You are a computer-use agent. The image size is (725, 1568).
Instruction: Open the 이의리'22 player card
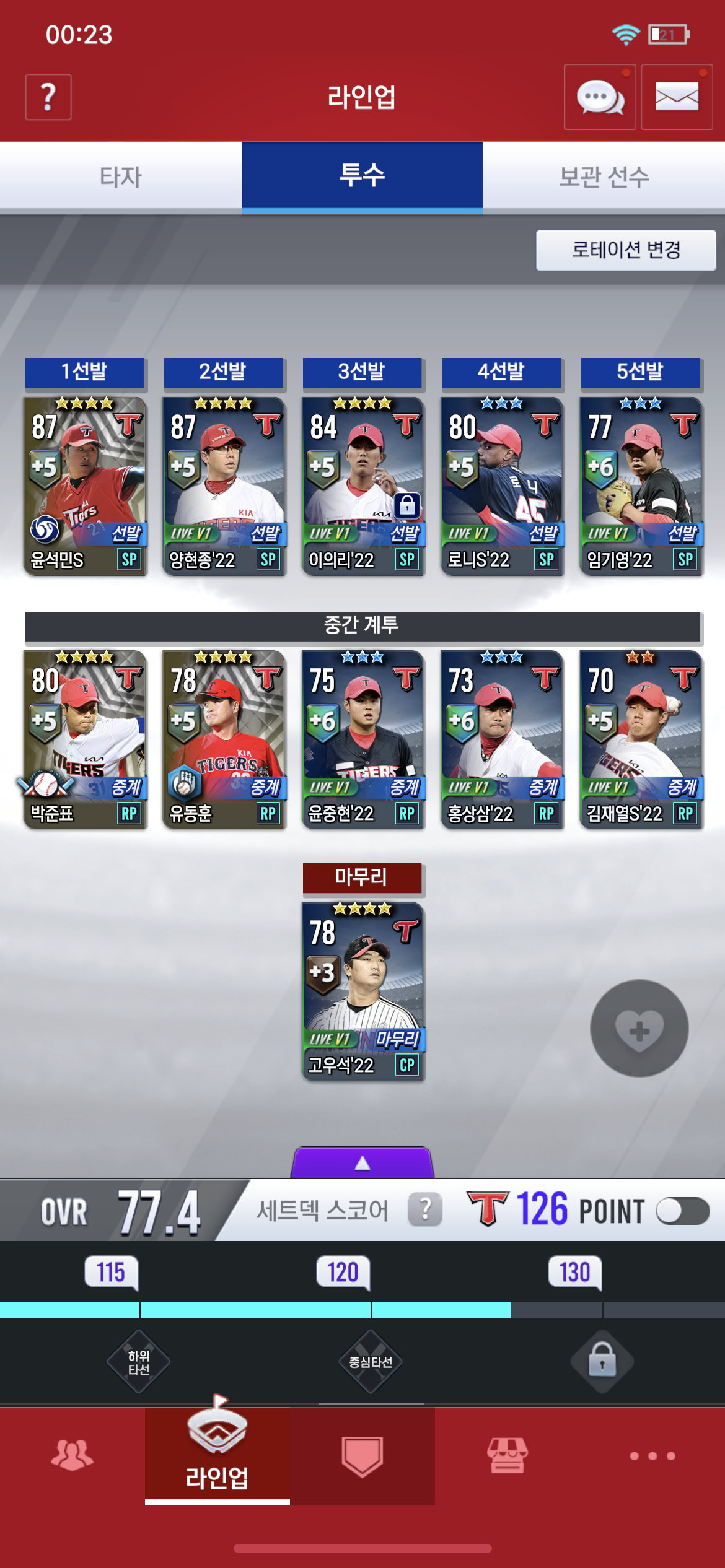(x=363, y=486)
